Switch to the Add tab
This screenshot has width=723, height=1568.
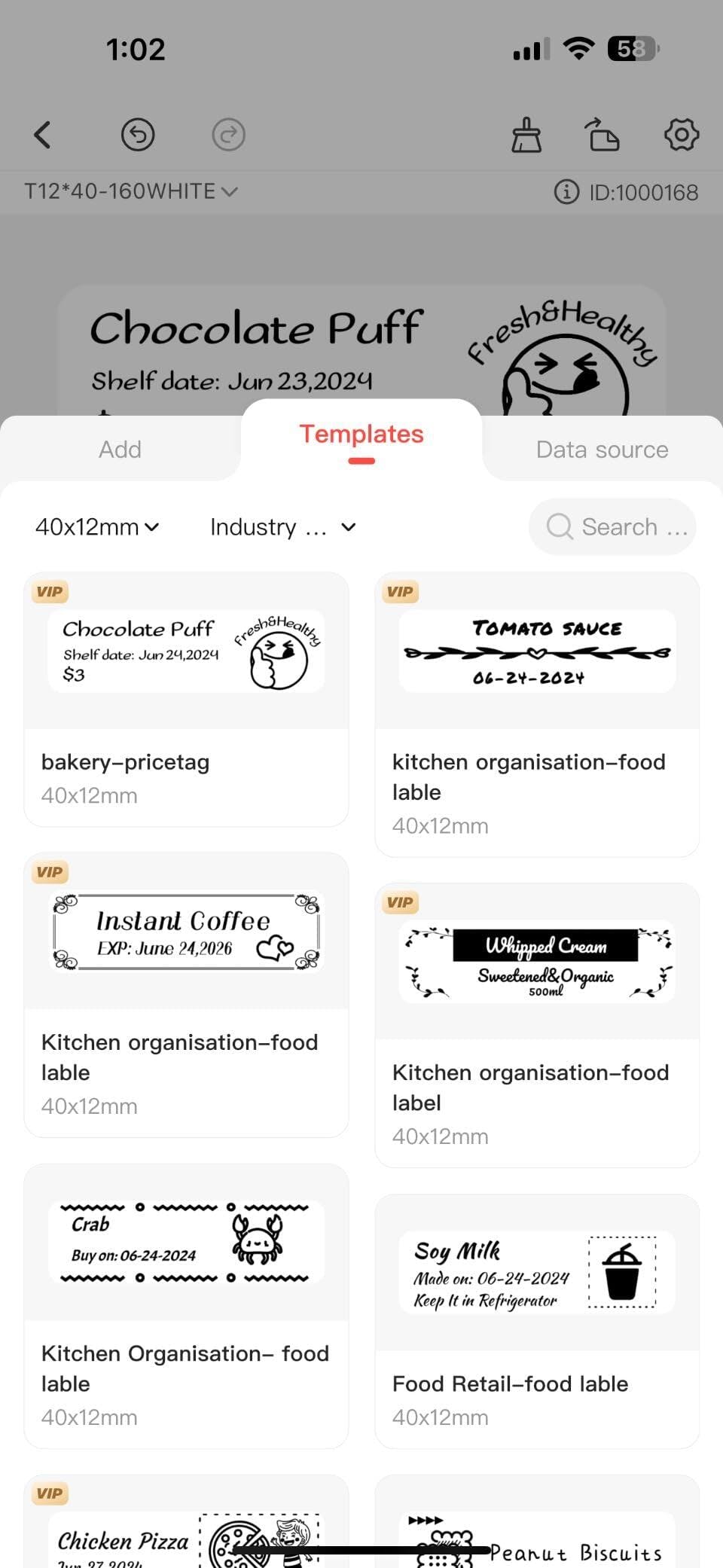[120, 450]
